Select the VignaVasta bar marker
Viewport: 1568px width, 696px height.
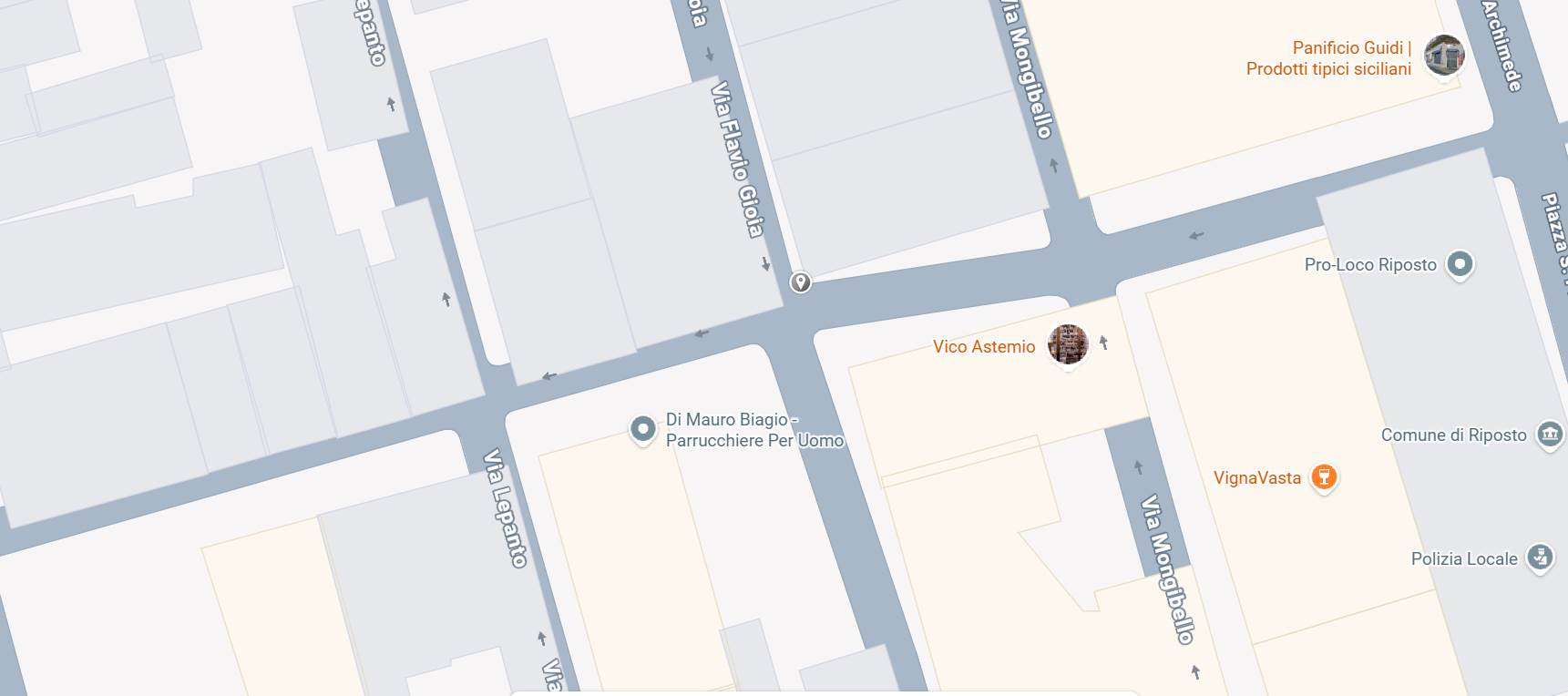click(x=1323, y=476)
